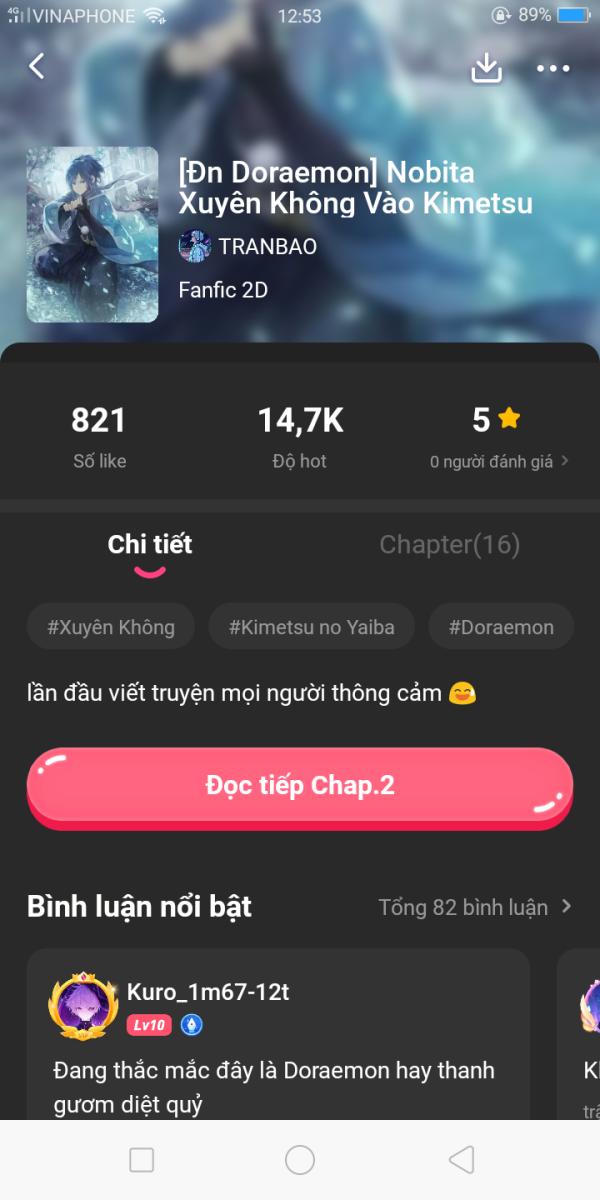Tap the #Doraemon tag chip
Screen dimensions: 600x1200
(500, 627)
